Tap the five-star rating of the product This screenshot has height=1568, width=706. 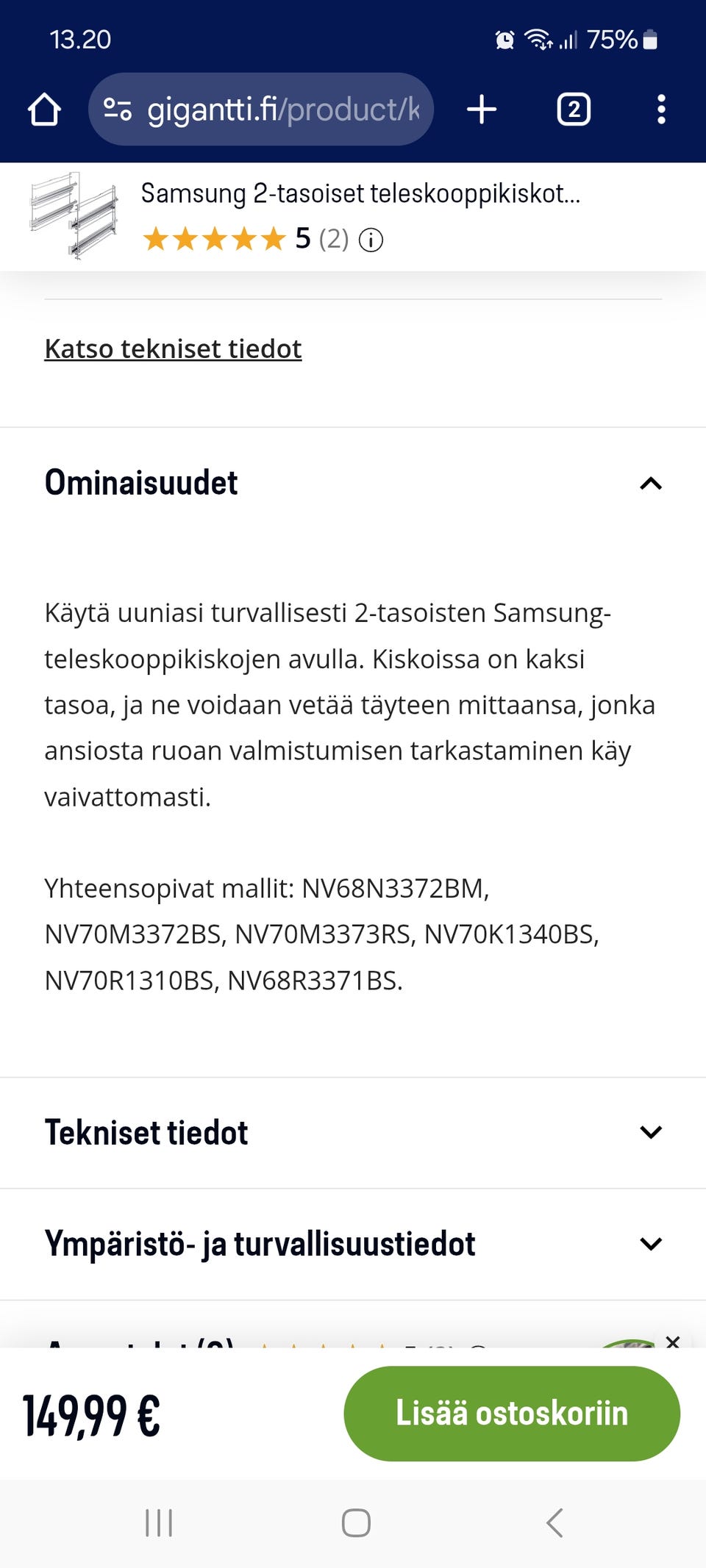[x=213, y=239]
